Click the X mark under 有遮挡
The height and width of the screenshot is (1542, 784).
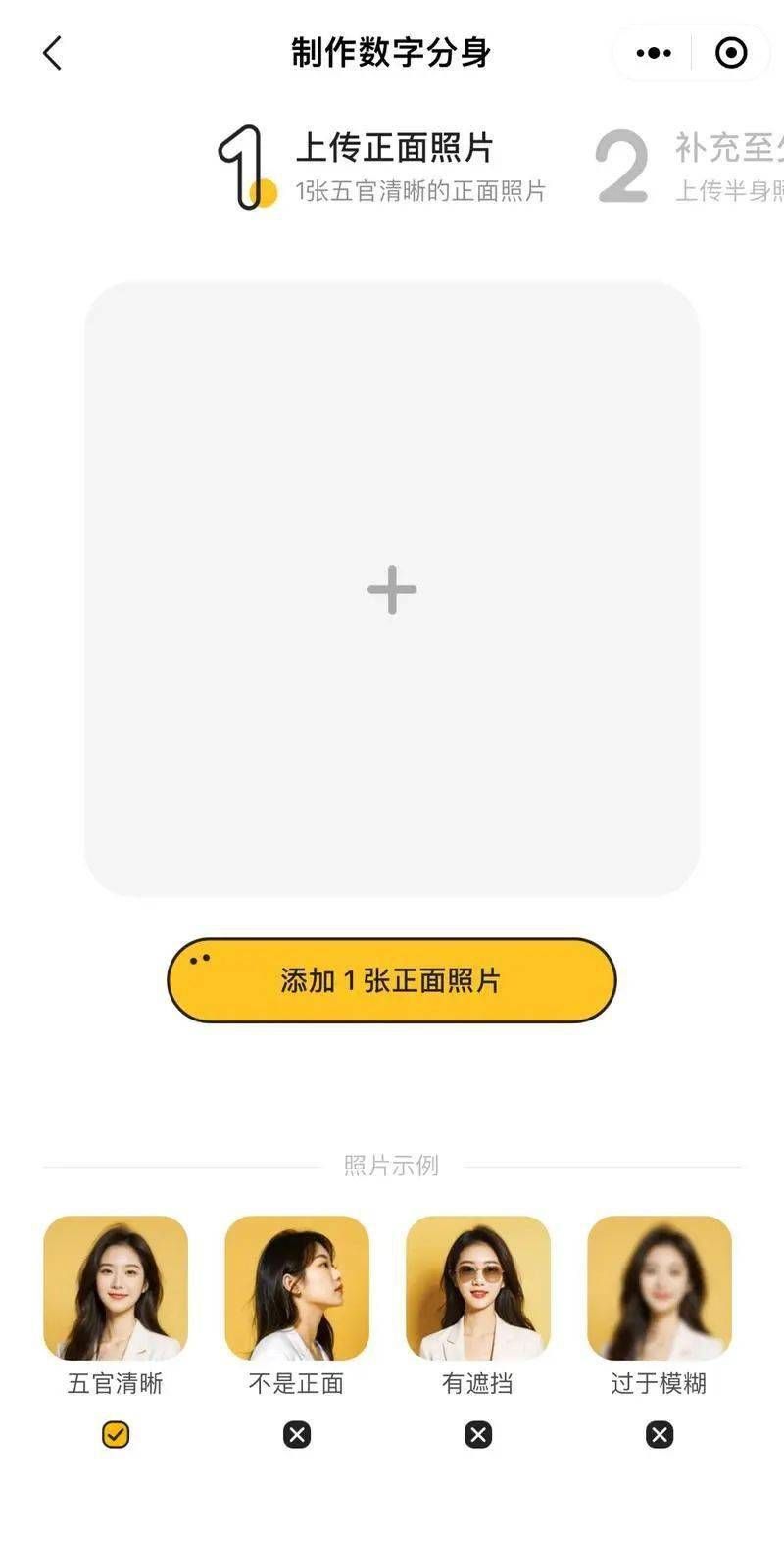pos(477,1435)
